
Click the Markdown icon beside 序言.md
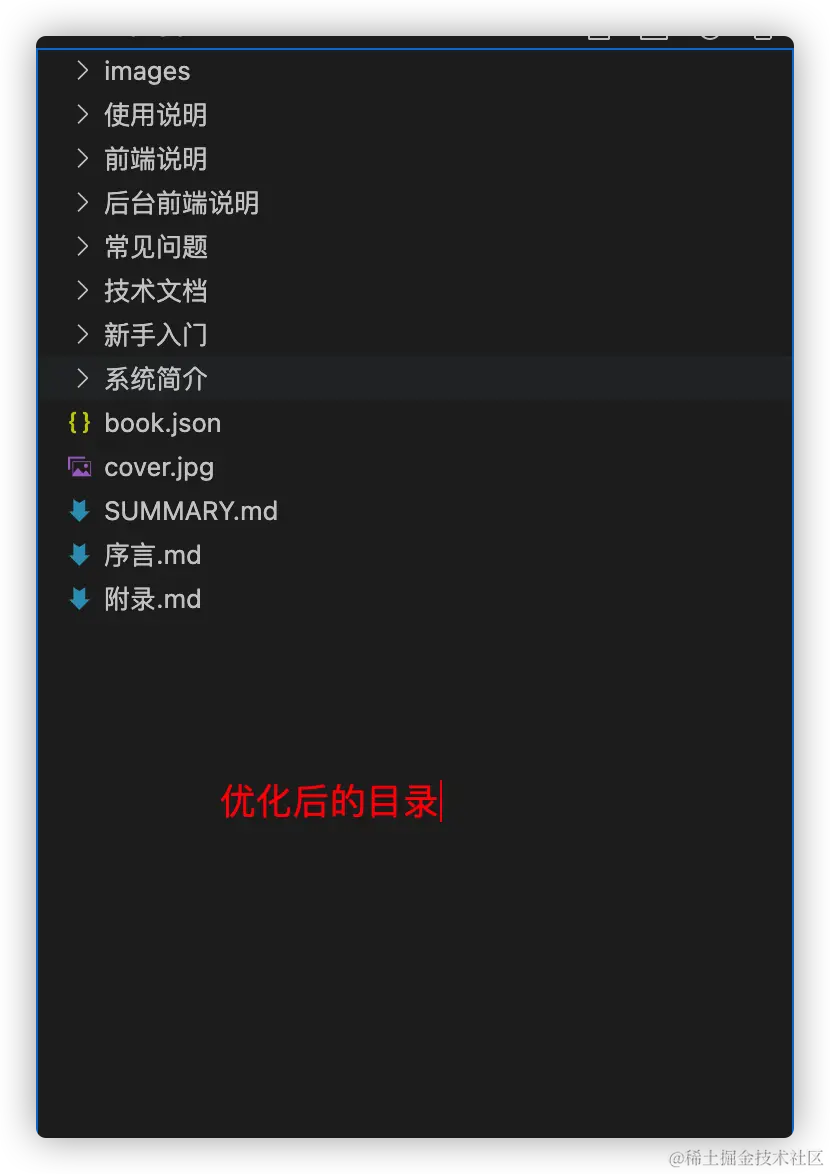coord(79,554)
